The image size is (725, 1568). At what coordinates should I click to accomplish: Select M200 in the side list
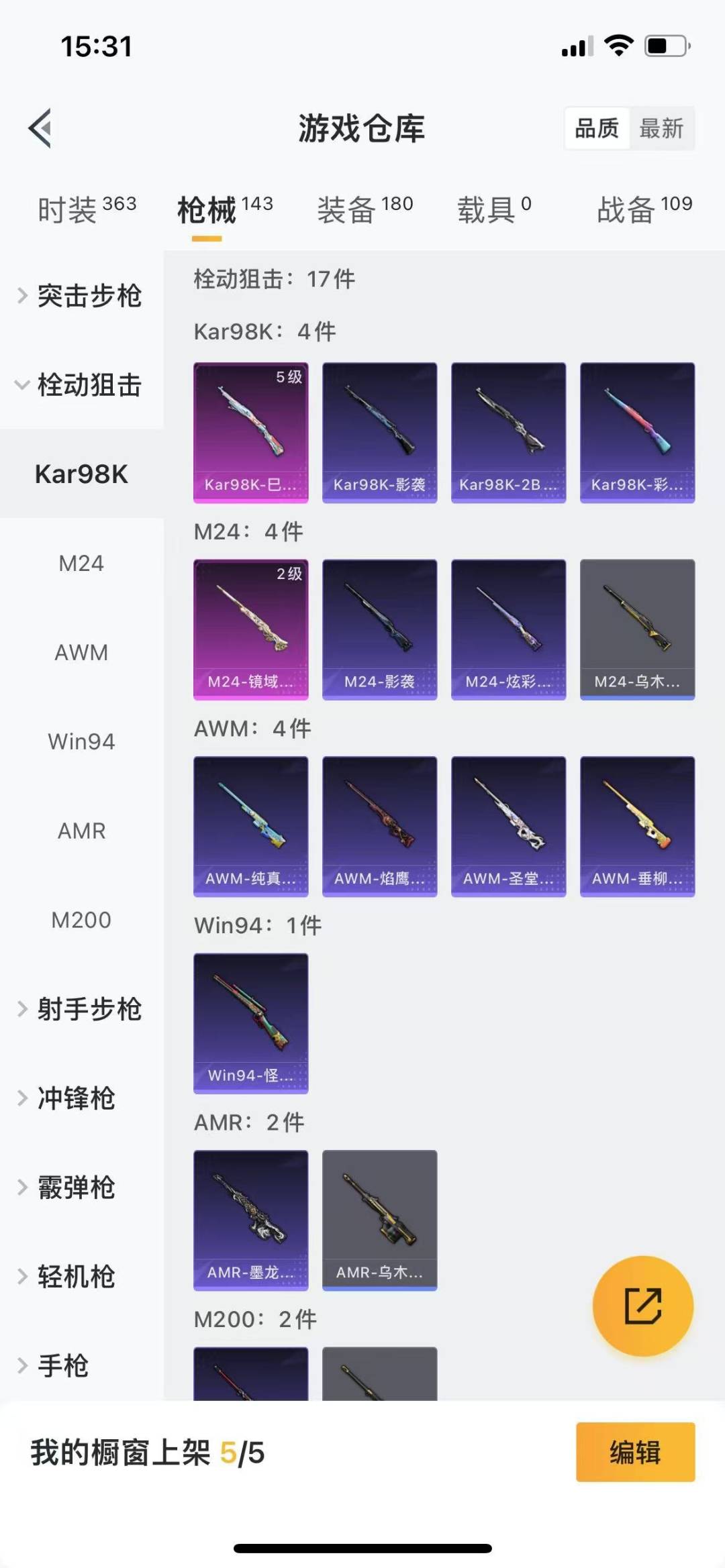point(81,920)
